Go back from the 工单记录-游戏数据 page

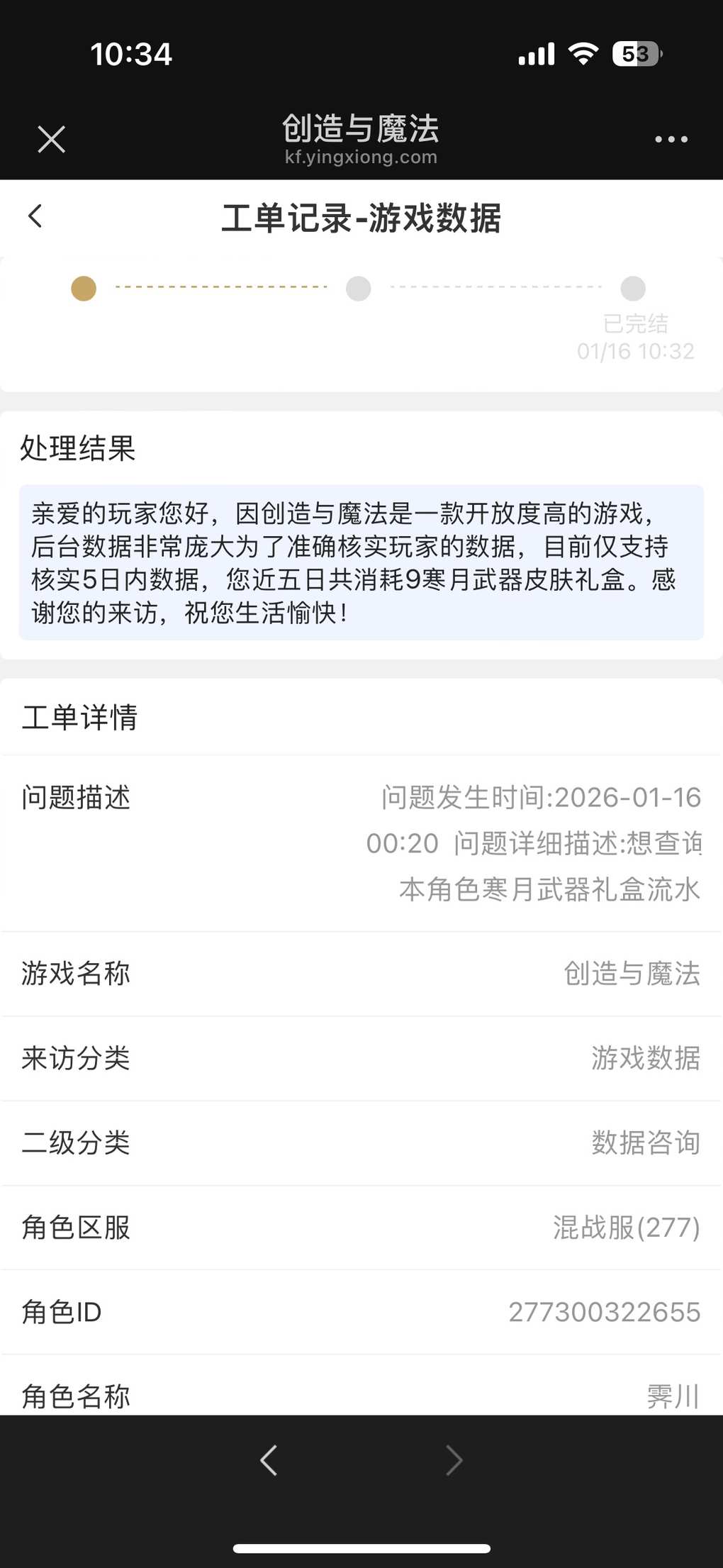click(x=35, y=216)
